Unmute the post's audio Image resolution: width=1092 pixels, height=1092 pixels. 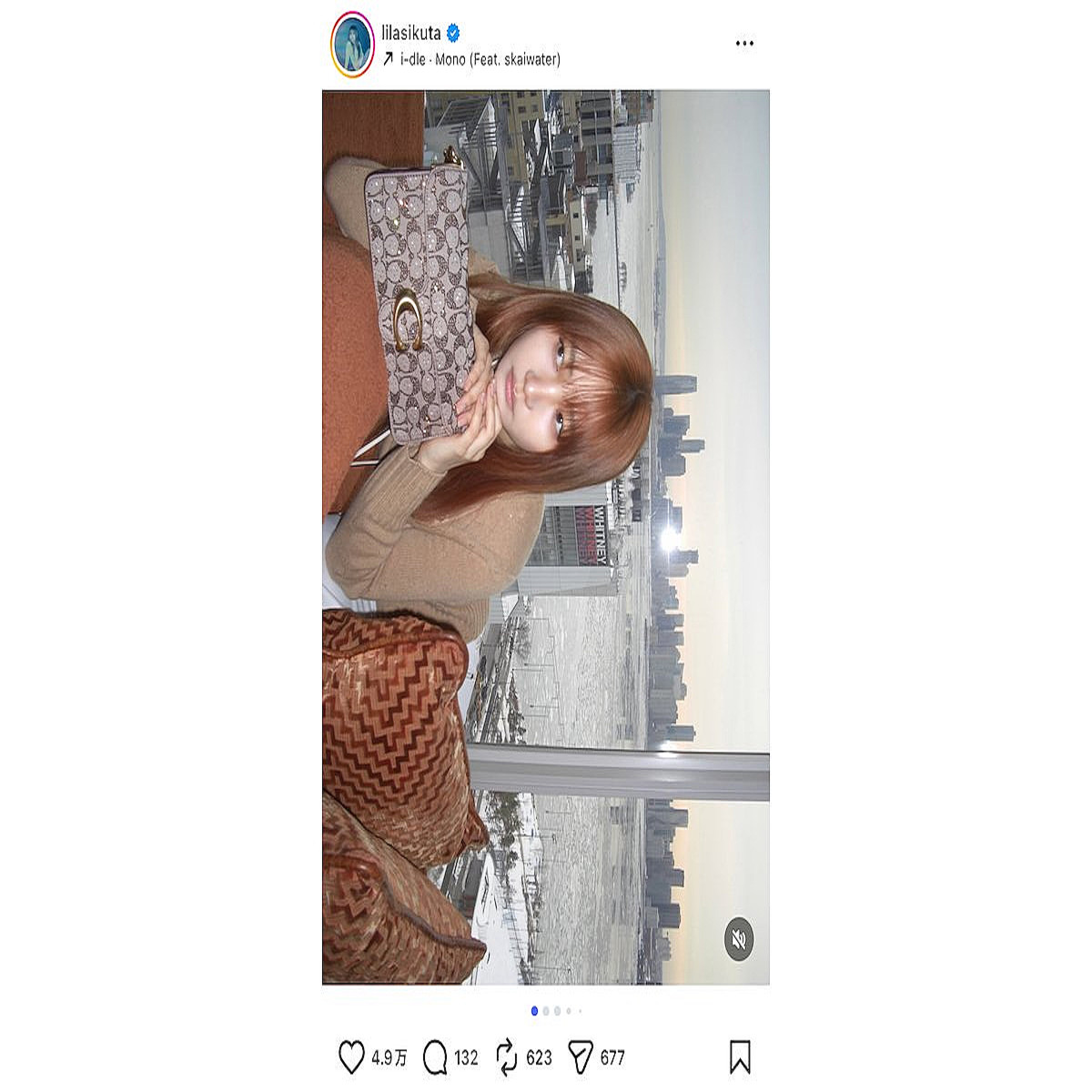coord(739,939)
